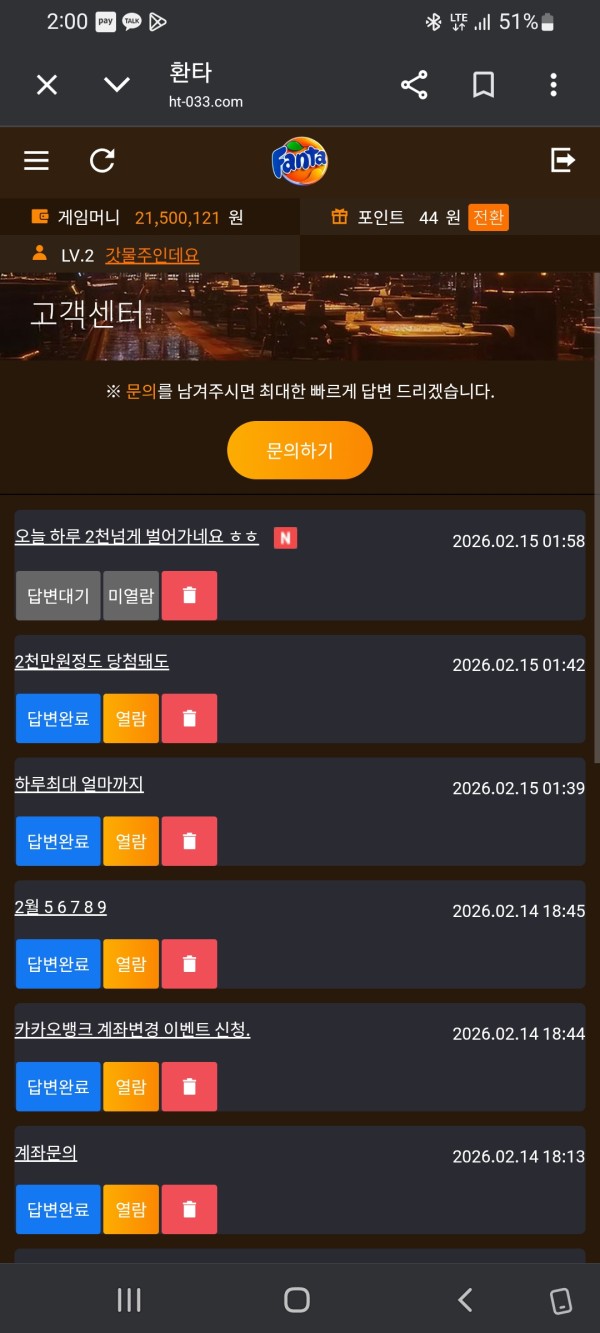This screenshot has width=600, height=1333.
Task: Open the 2천만원정도 당첨돼도 inquiry
Action: click(x=92, y=661)
